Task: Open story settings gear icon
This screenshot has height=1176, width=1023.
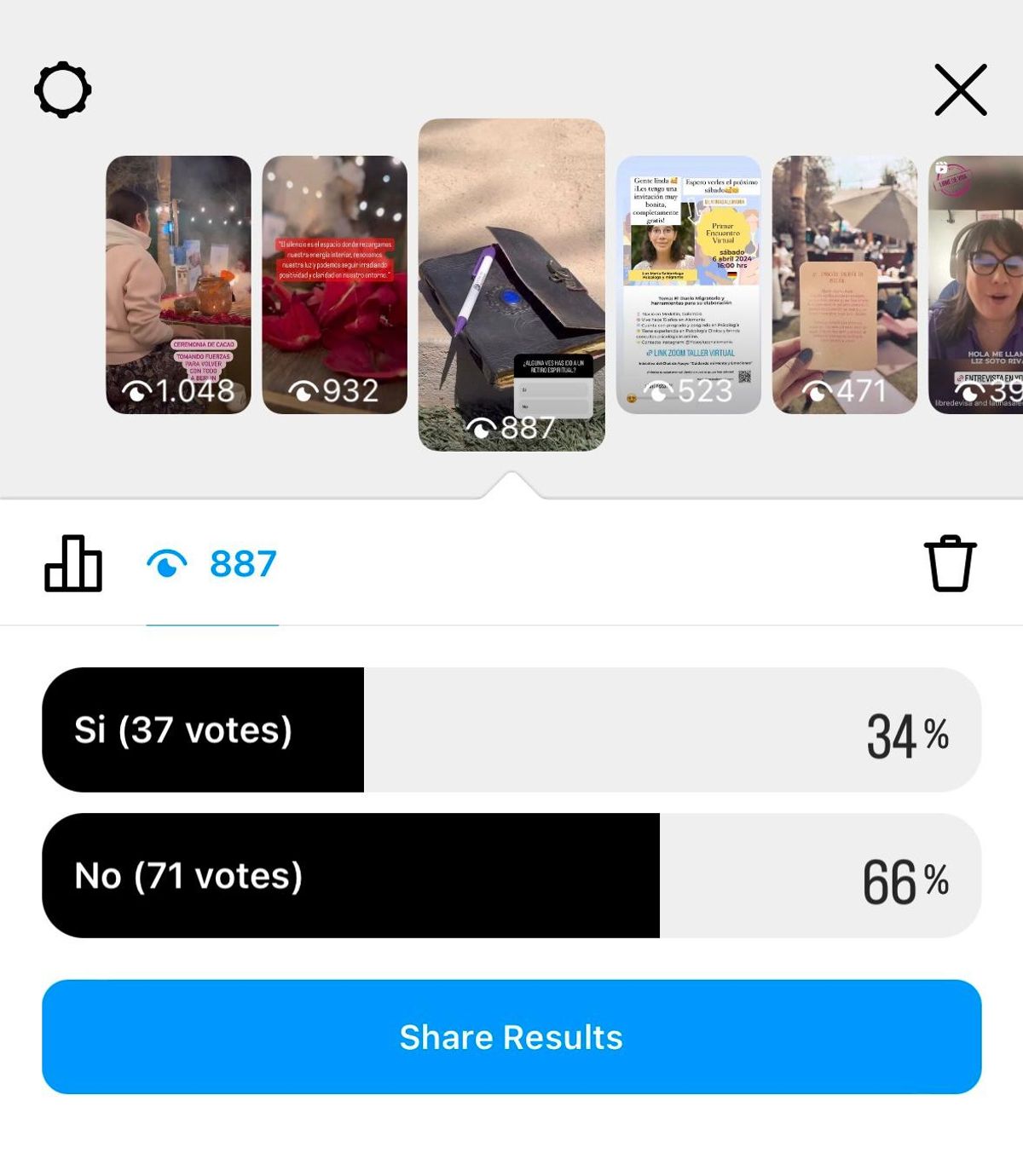Action: coord(63,89)
